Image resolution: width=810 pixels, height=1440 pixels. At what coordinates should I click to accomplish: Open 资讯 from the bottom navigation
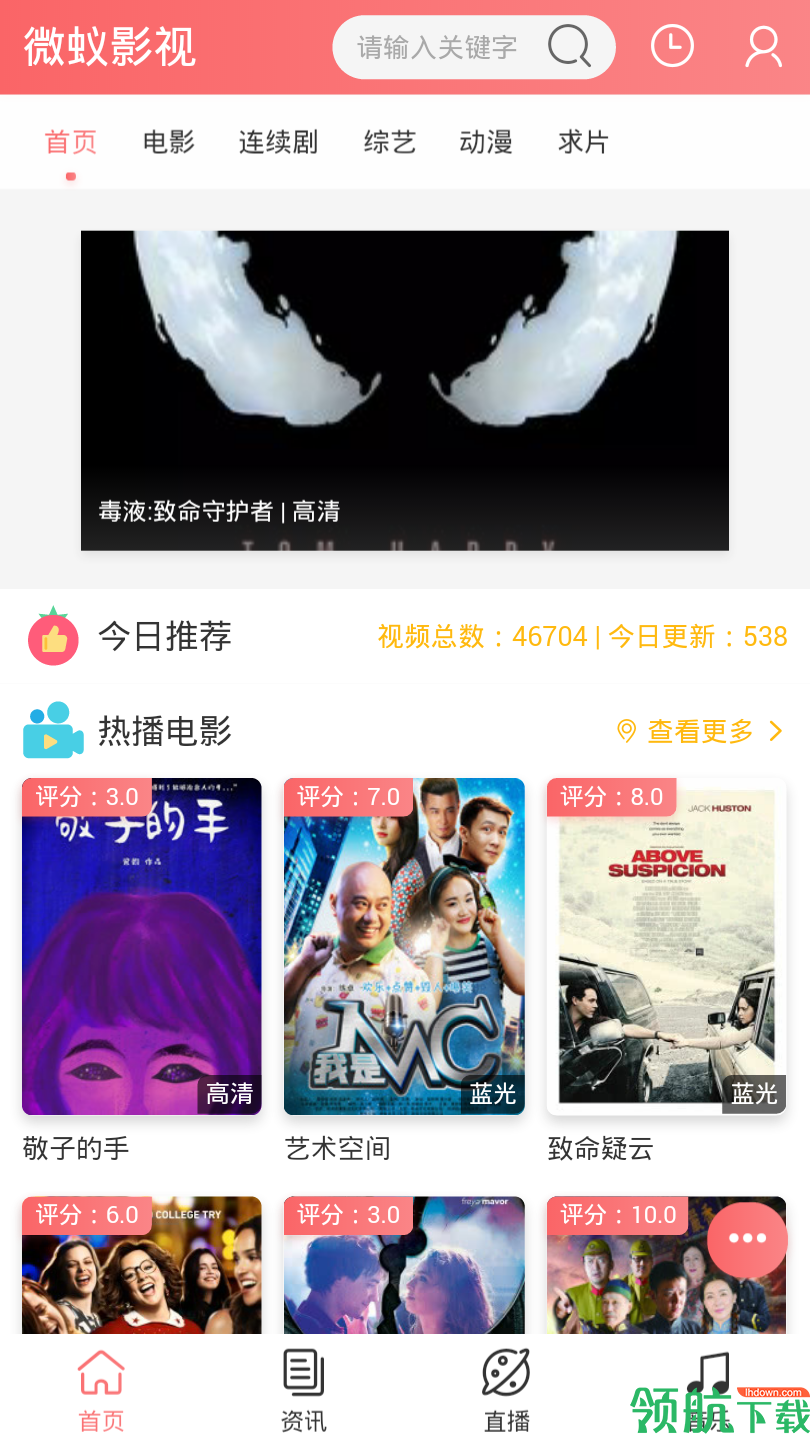click(303, 1388)
